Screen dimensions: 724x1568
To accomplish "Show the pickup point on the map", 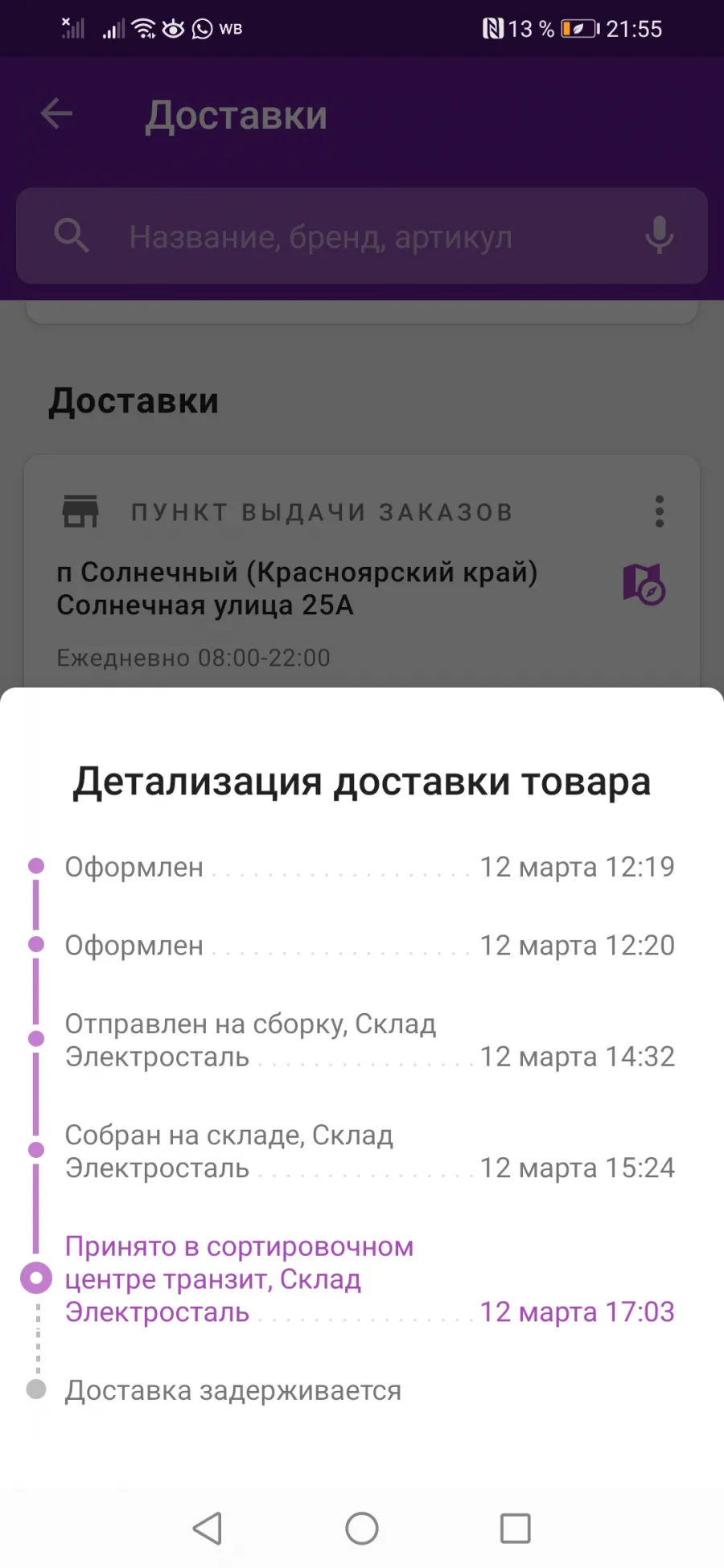I will [x=644, y=585].
